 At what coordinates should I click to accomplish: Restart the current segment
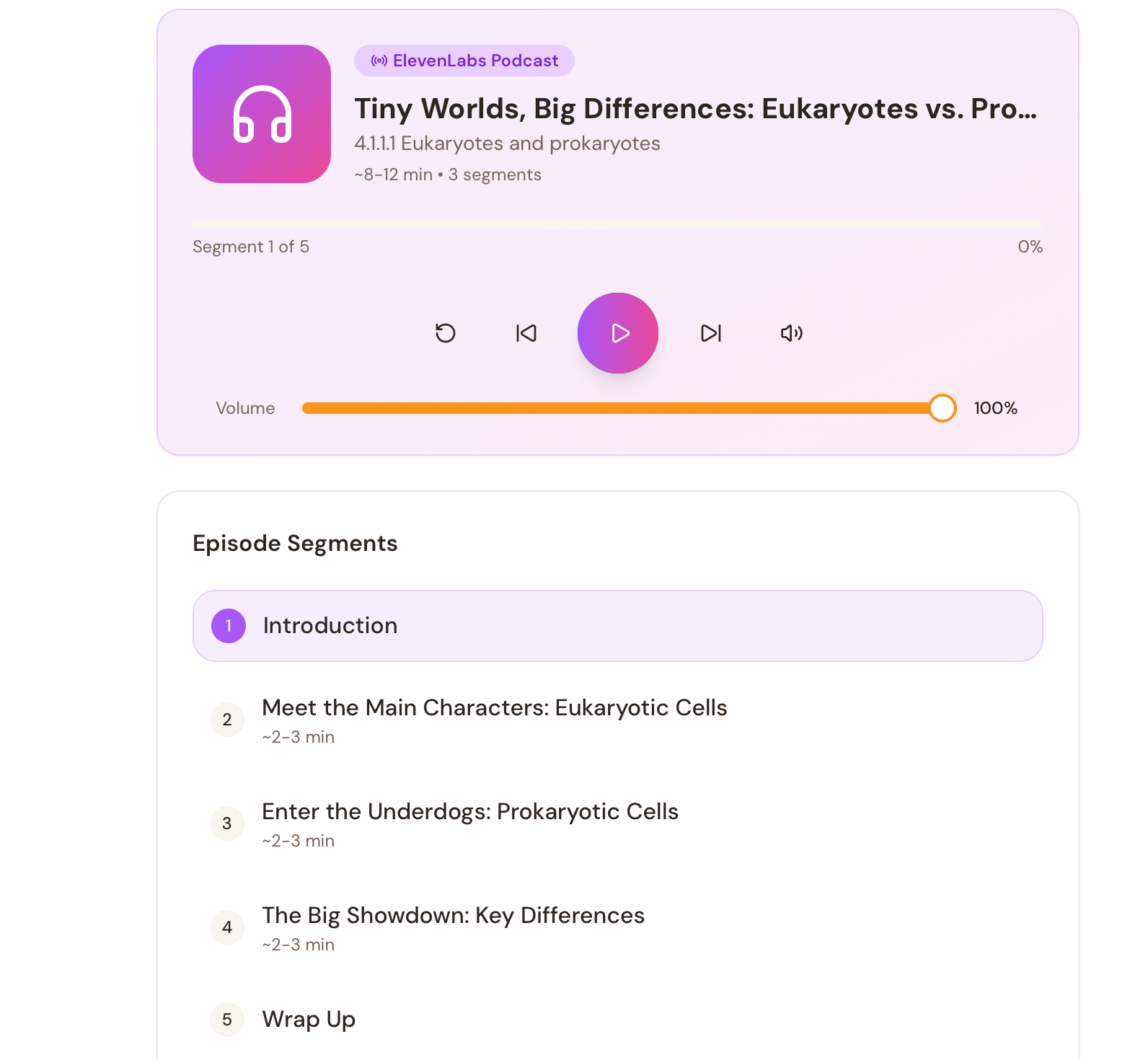(446, 333)
